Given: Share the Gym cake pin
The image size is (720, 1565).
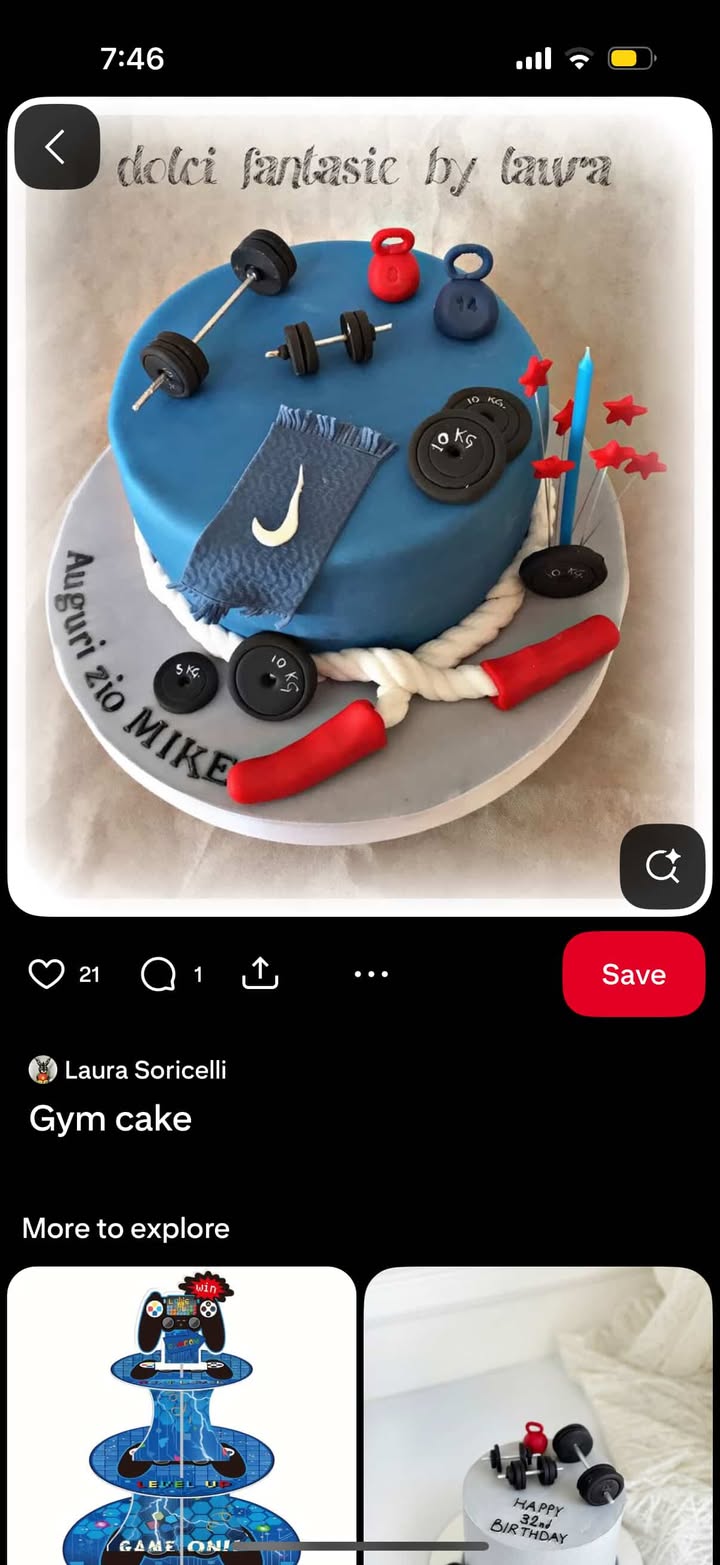Looking at the screenshot, I should point(260,973).
